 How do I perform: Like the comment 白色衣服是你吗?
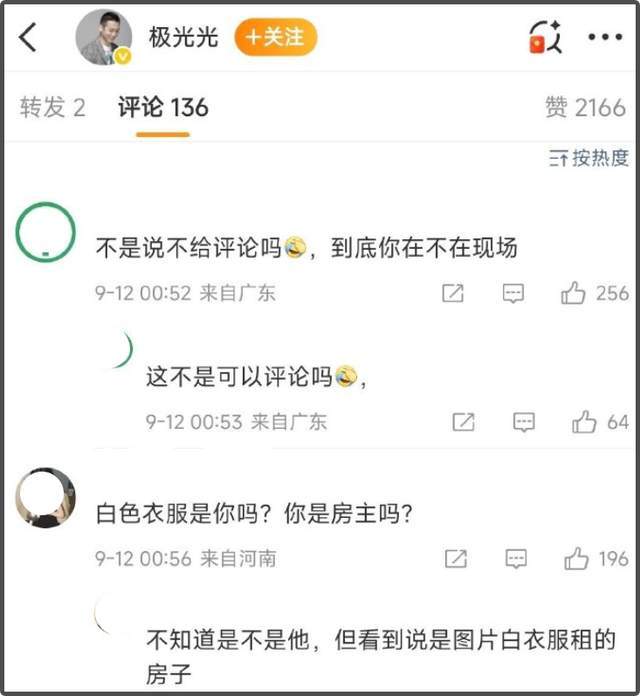tap(576, 559)
